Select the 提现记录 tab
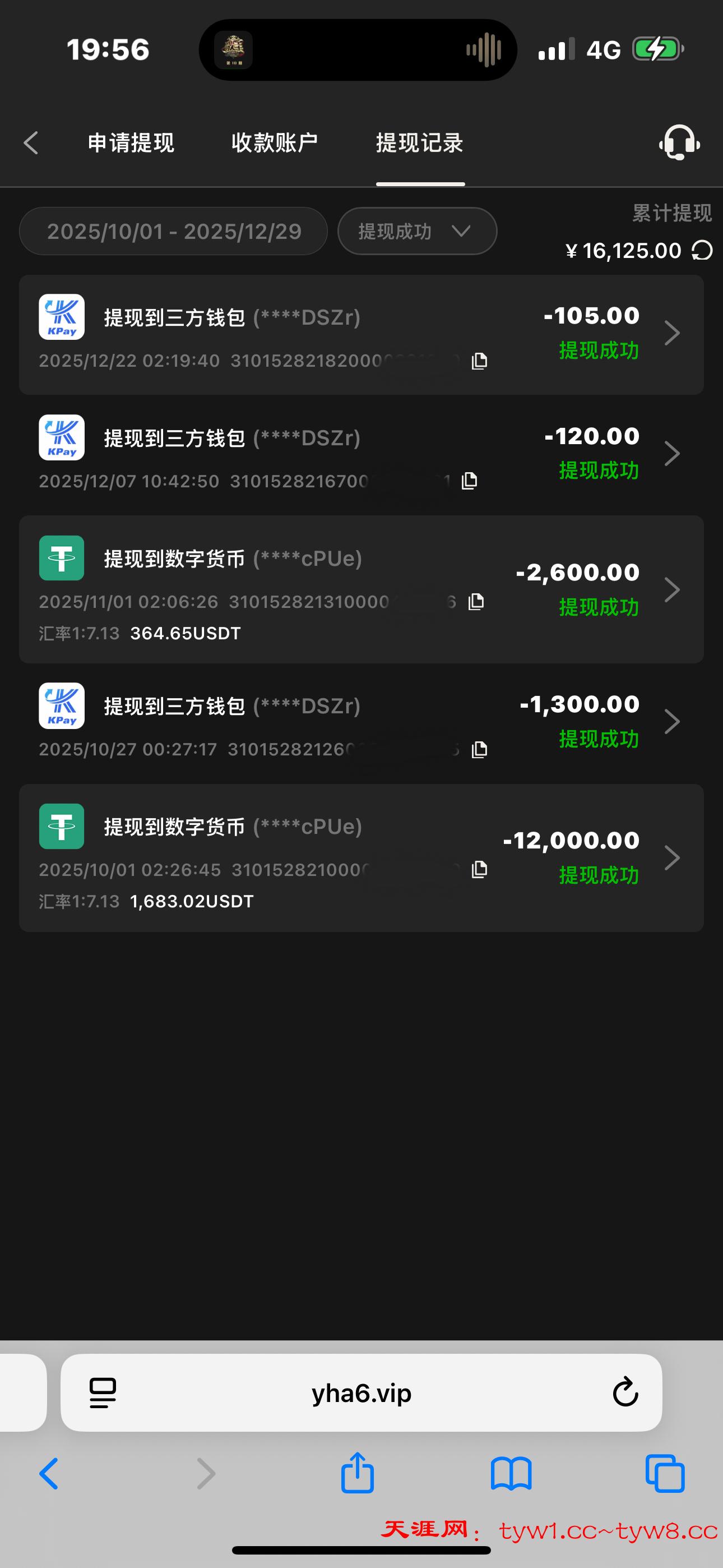723x1568 pixels. 419,143
